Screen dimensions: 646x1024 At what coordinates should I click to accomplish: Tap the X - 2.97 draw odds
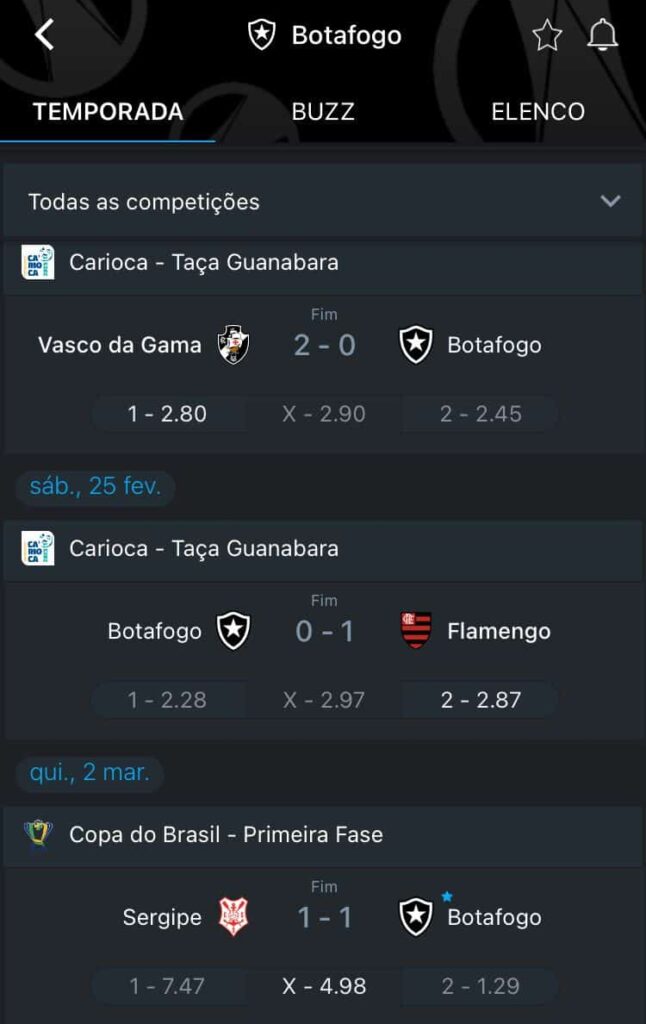click(x=323, y=700)
